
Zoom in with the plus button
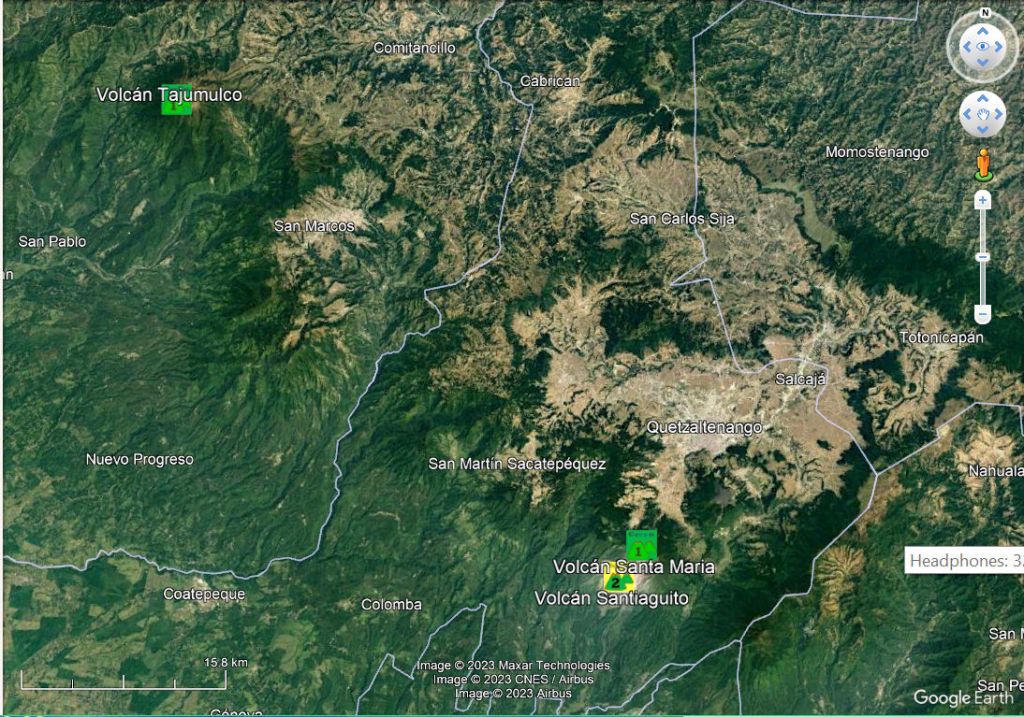point(983,201)
